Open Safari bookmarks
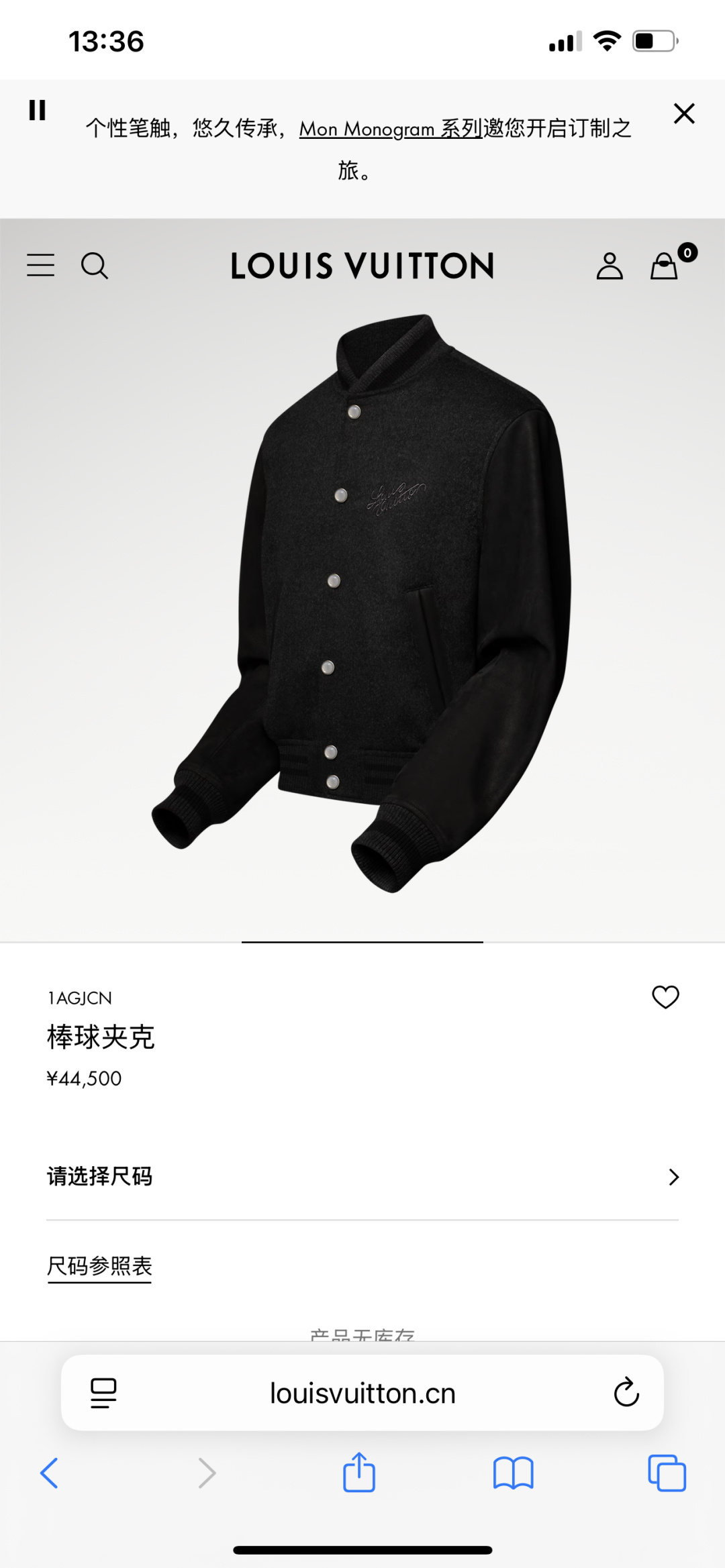Screen dimensions: 725x1568 tap(513, 1473)
